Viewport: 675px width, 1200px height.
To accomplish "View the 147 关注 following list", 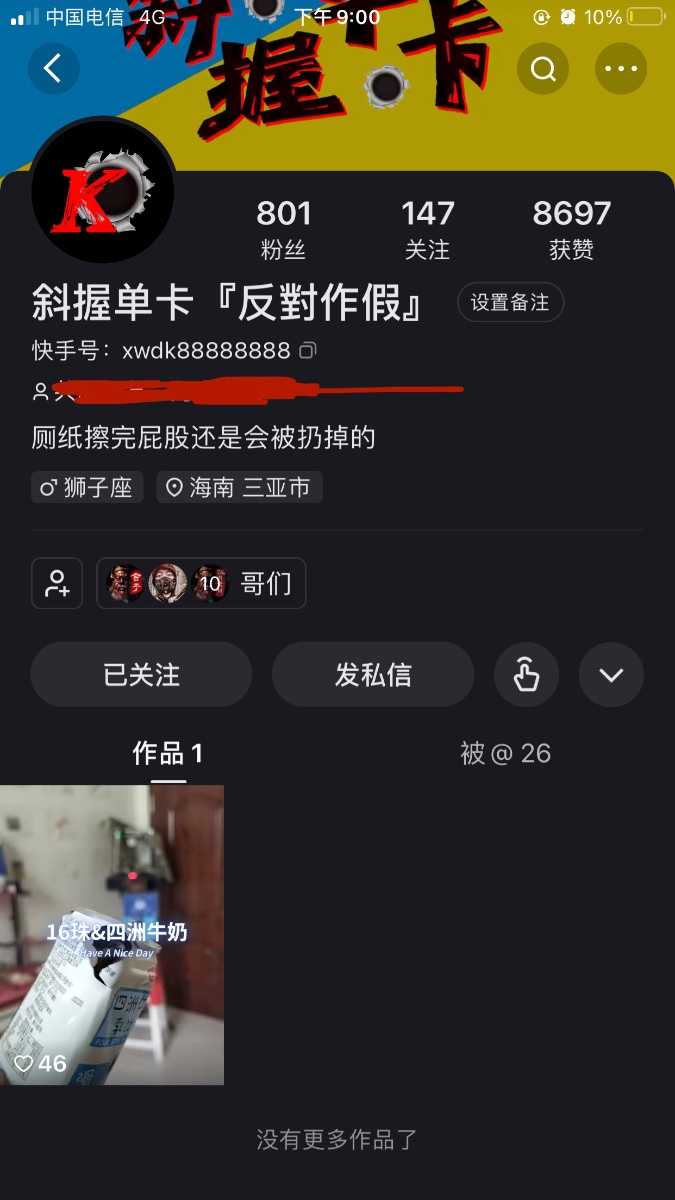I will point(428,229).
